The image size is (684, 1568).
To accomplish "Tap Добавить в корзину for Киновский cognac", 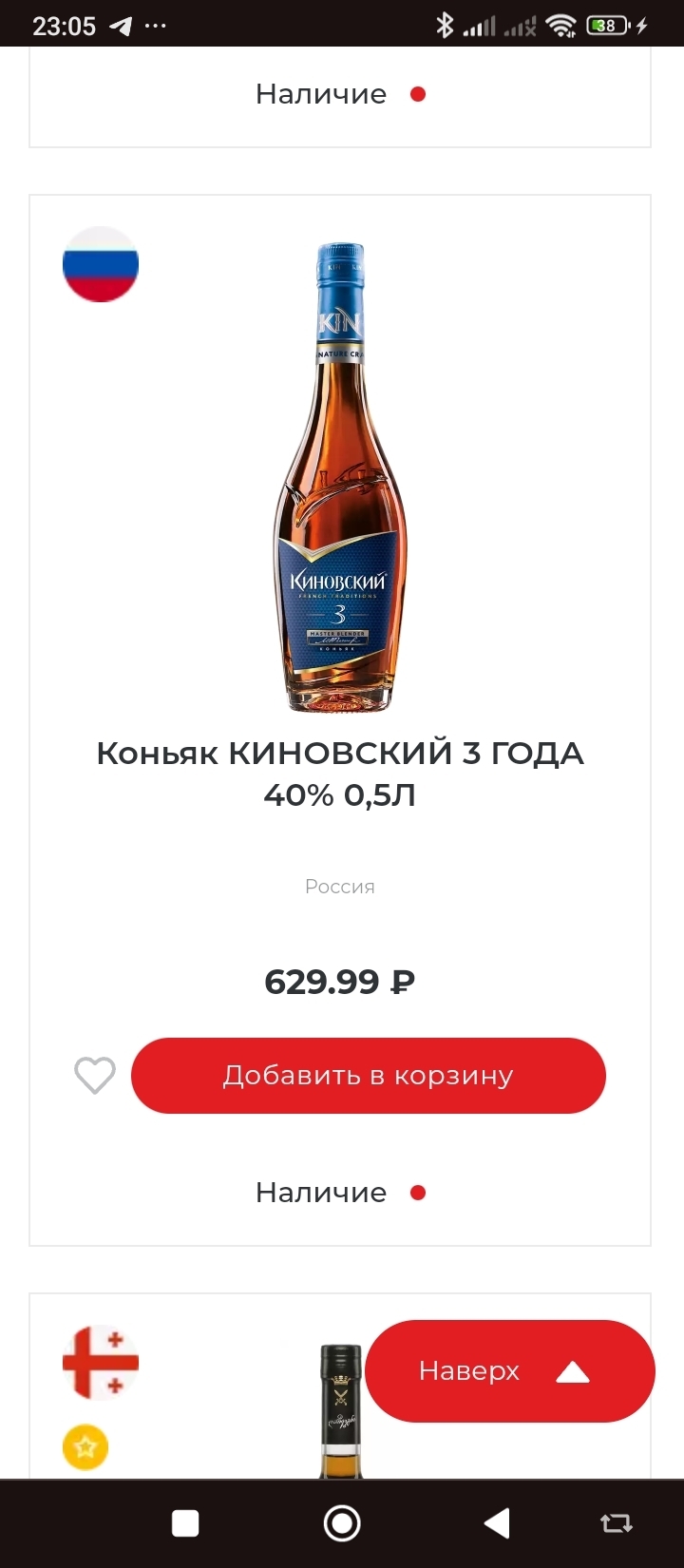I will click(x=368, y=1076).
